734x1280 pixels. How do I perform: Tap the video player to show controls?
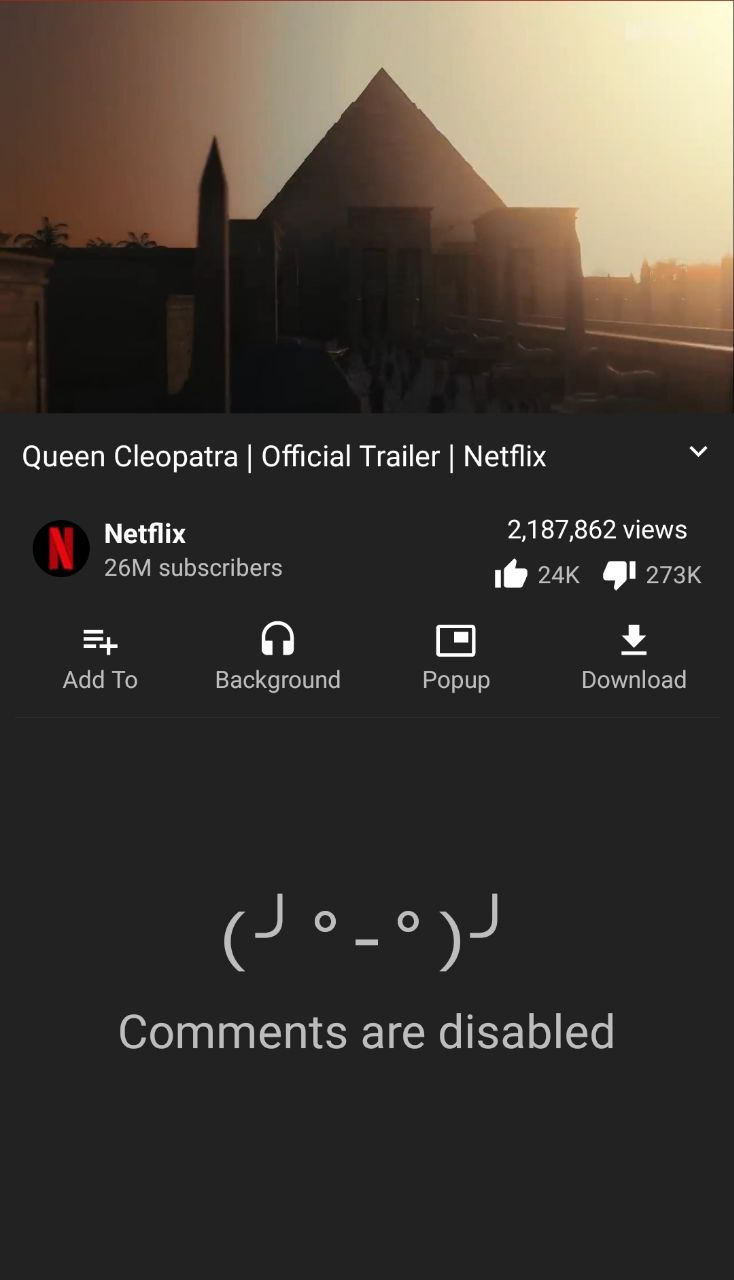[367, 207]
